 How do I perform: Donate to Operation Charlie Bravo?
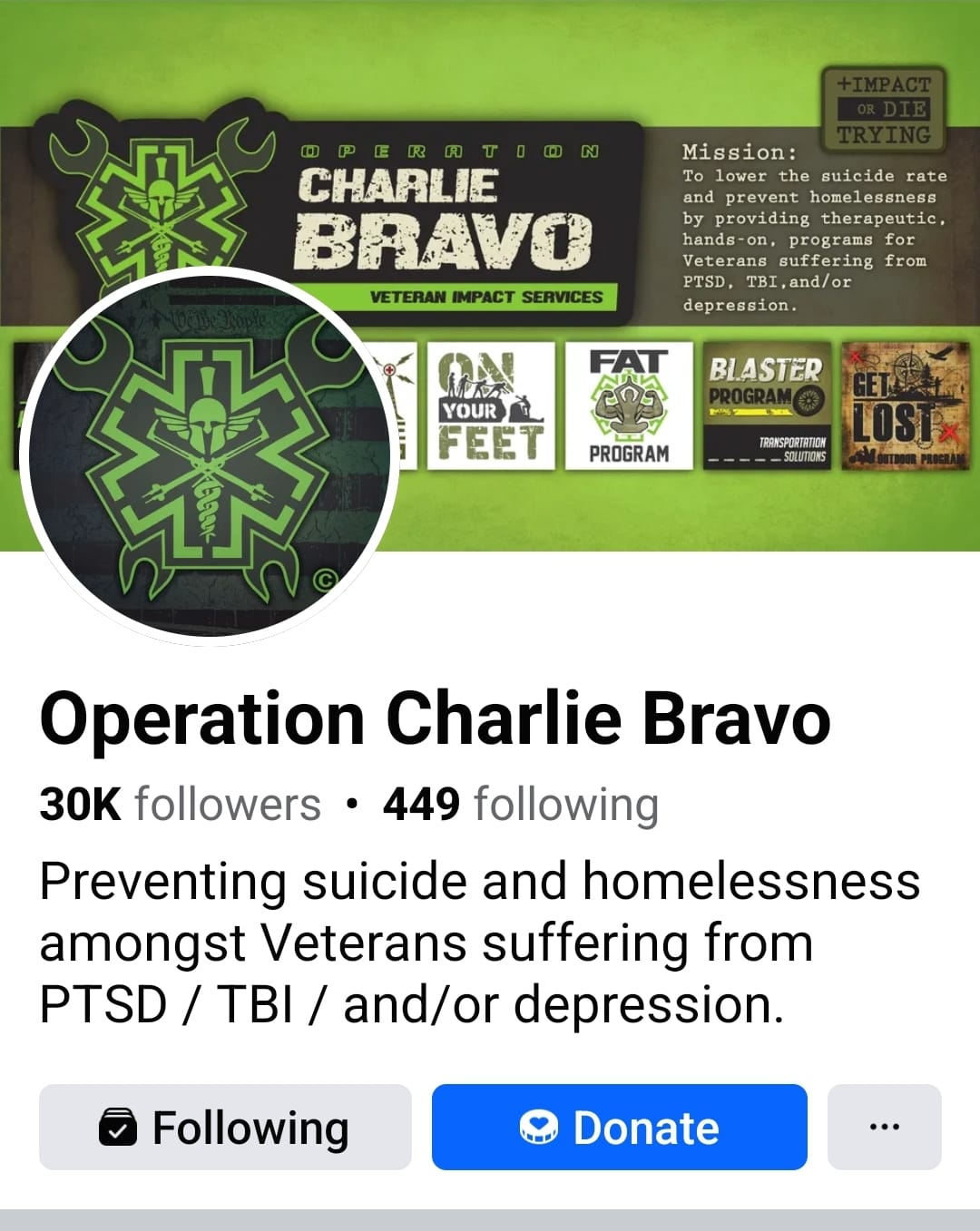619,1128
